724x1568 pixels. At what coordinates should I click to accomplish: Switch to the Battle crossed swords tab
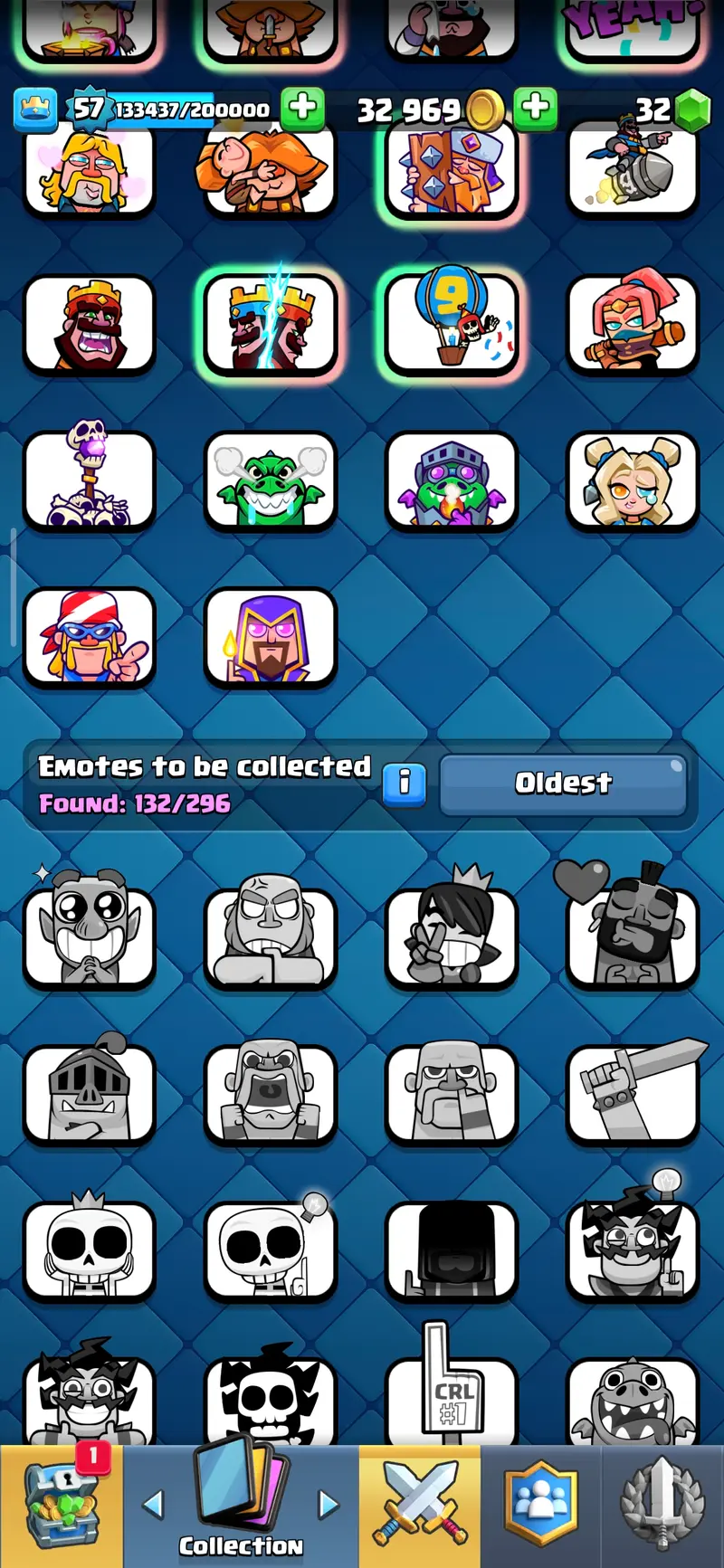coord(420,1506)
